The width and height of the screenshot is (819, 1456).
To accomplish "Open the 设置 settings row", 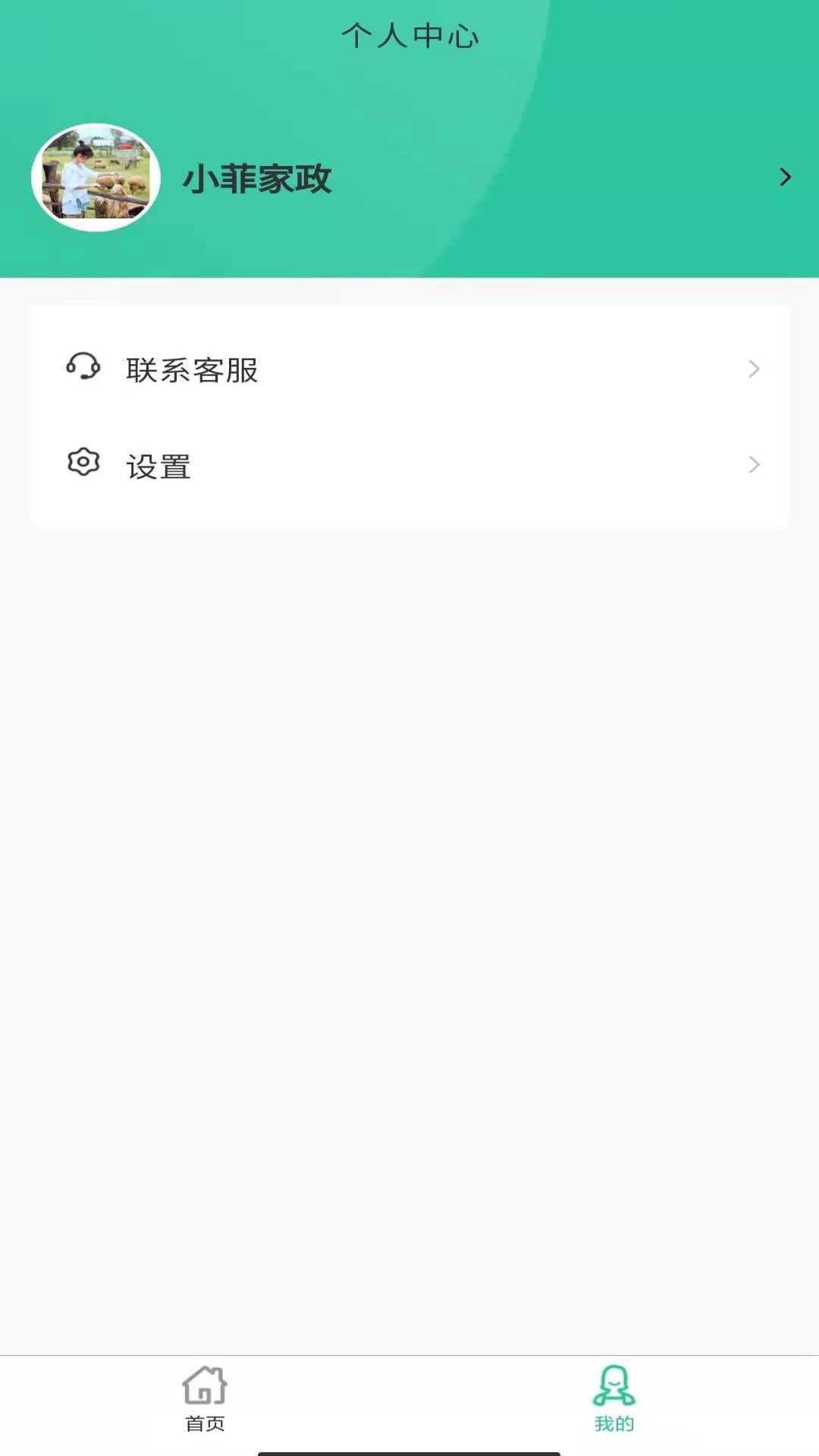I will tap(409, 465).
